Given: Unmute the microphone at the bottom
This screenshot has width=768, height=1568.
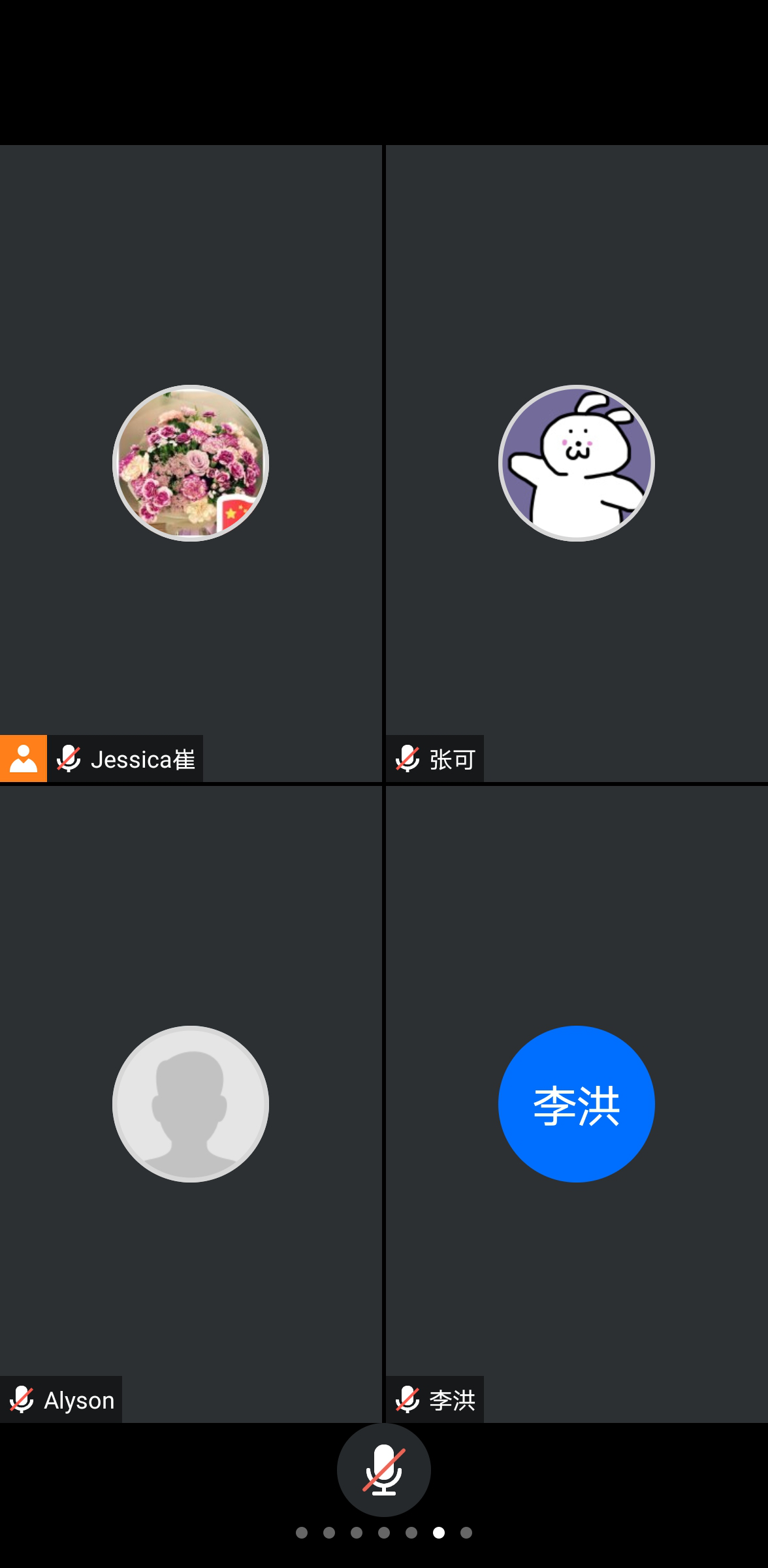Looking at the screenshot, I should pos(383,1470).
